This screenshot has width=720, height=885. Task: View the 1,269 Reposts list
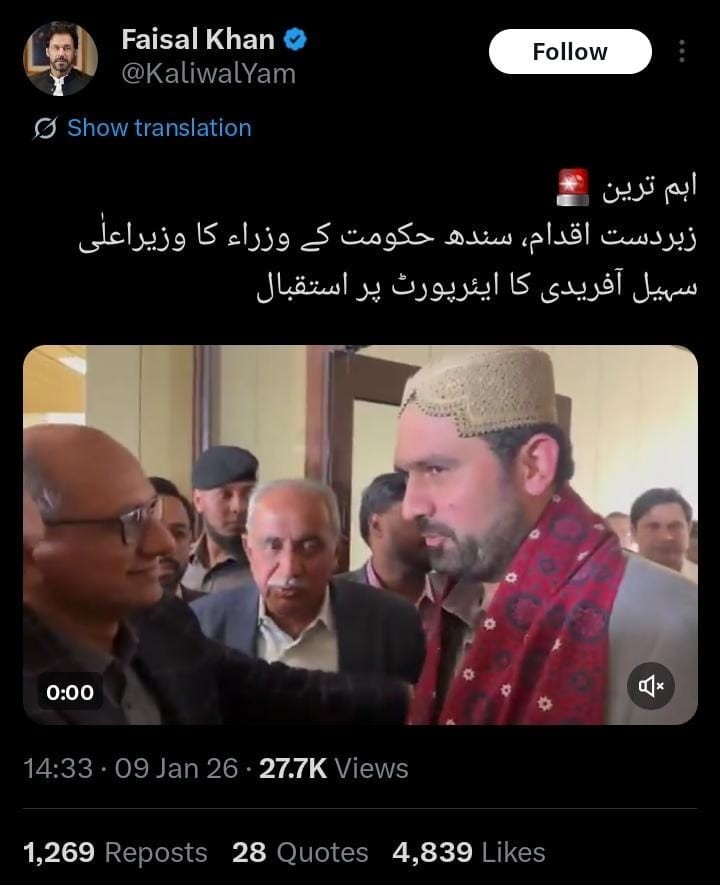[115, 852]
